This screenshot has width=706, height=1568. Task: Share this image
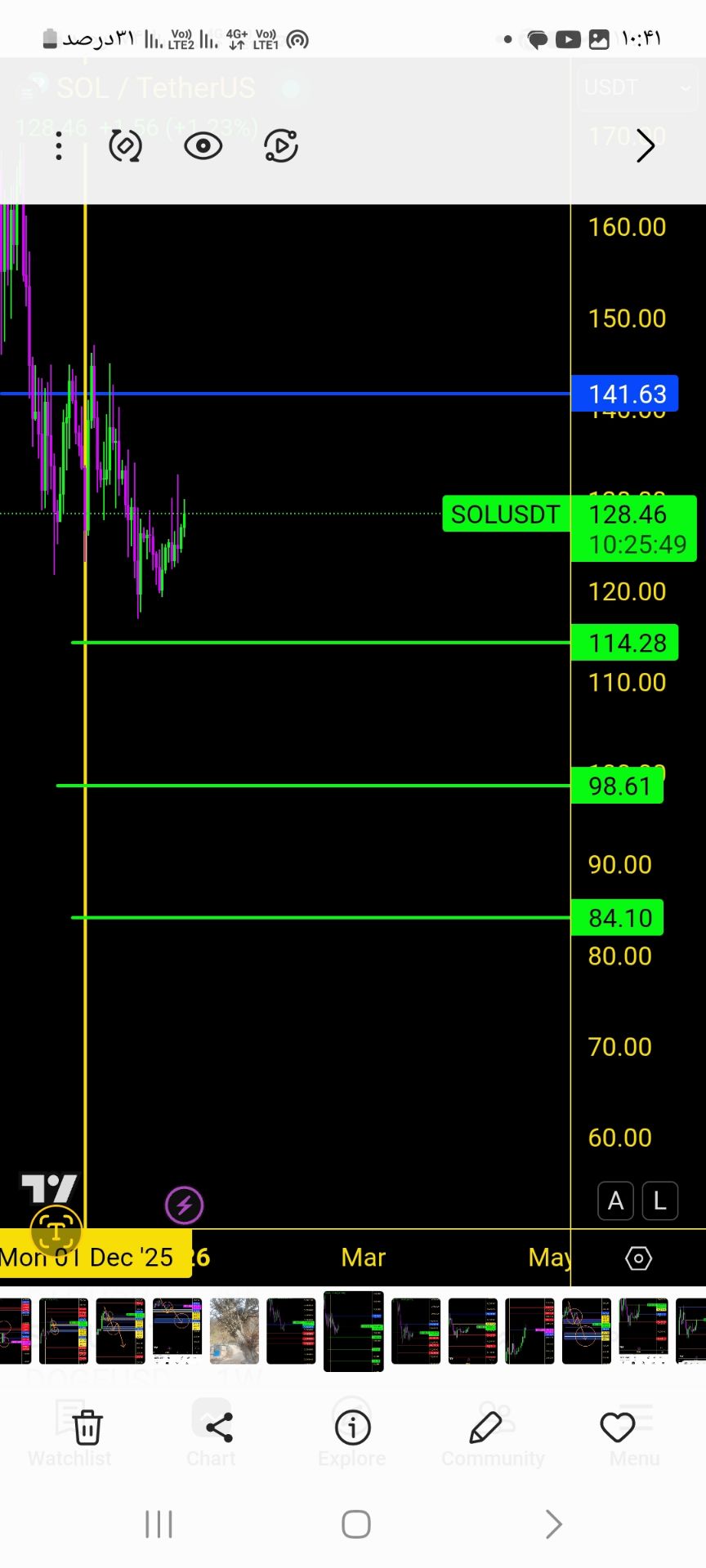pyautogui.click(x=219, y=1428)
